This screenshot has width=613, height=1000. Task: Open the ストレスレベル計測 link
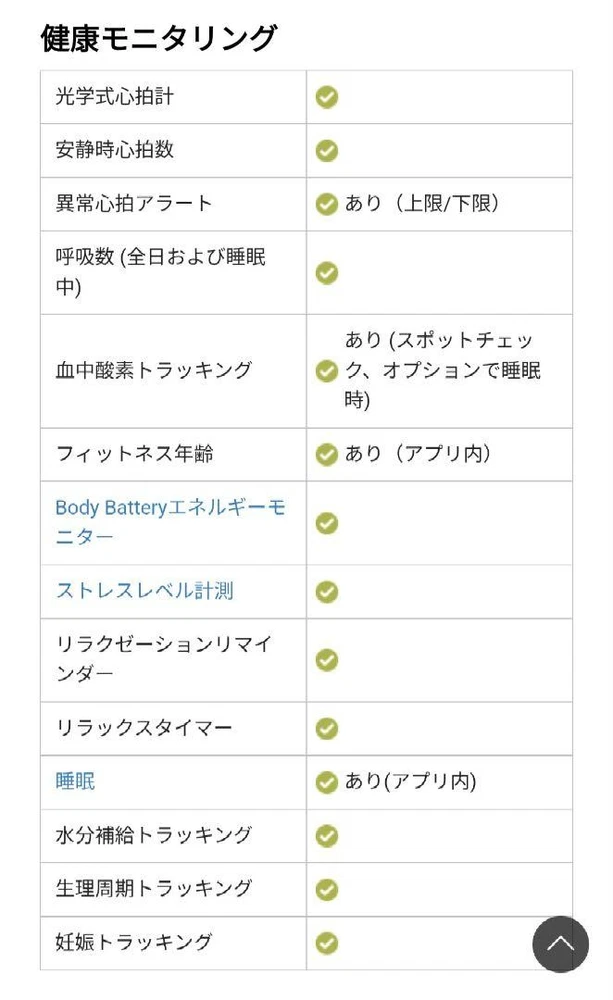tap(144, 591)
